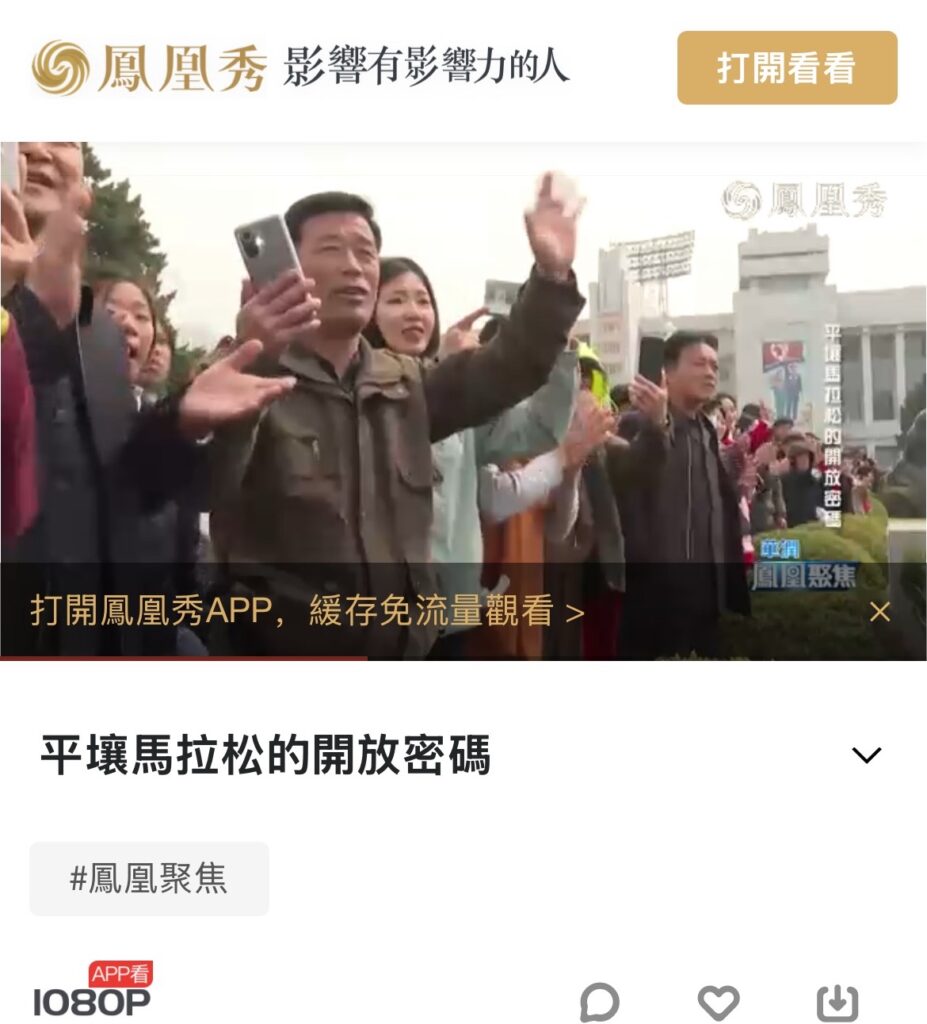
Task: Select the #鳳凰聚焦 tag chip
Action: (149, 879)
